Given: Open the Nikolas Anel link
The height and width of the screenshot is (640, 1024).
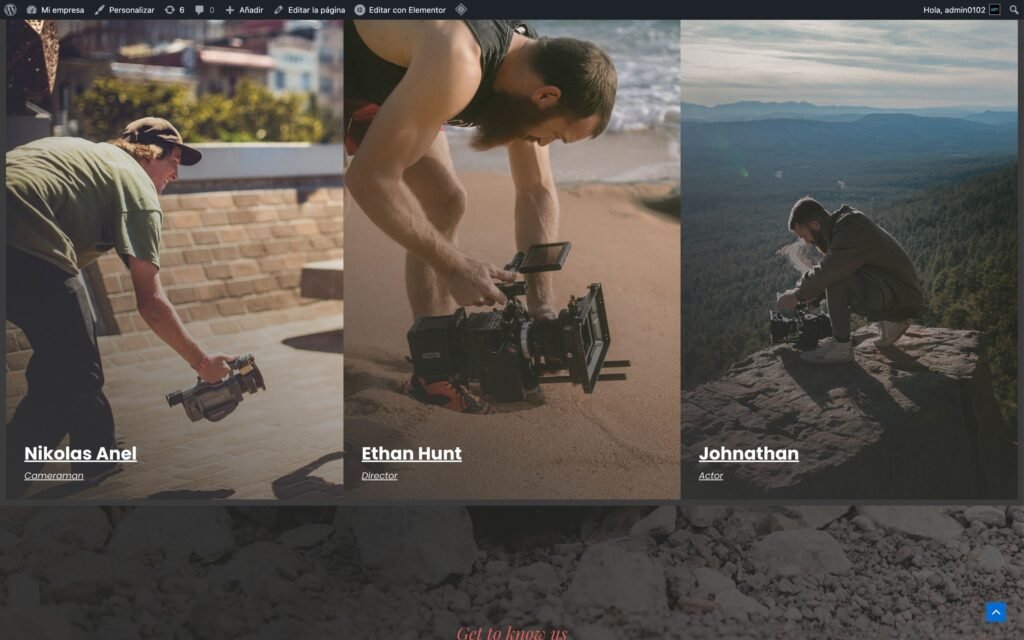Looking at the screenshot, I should [x=80, y=453].
